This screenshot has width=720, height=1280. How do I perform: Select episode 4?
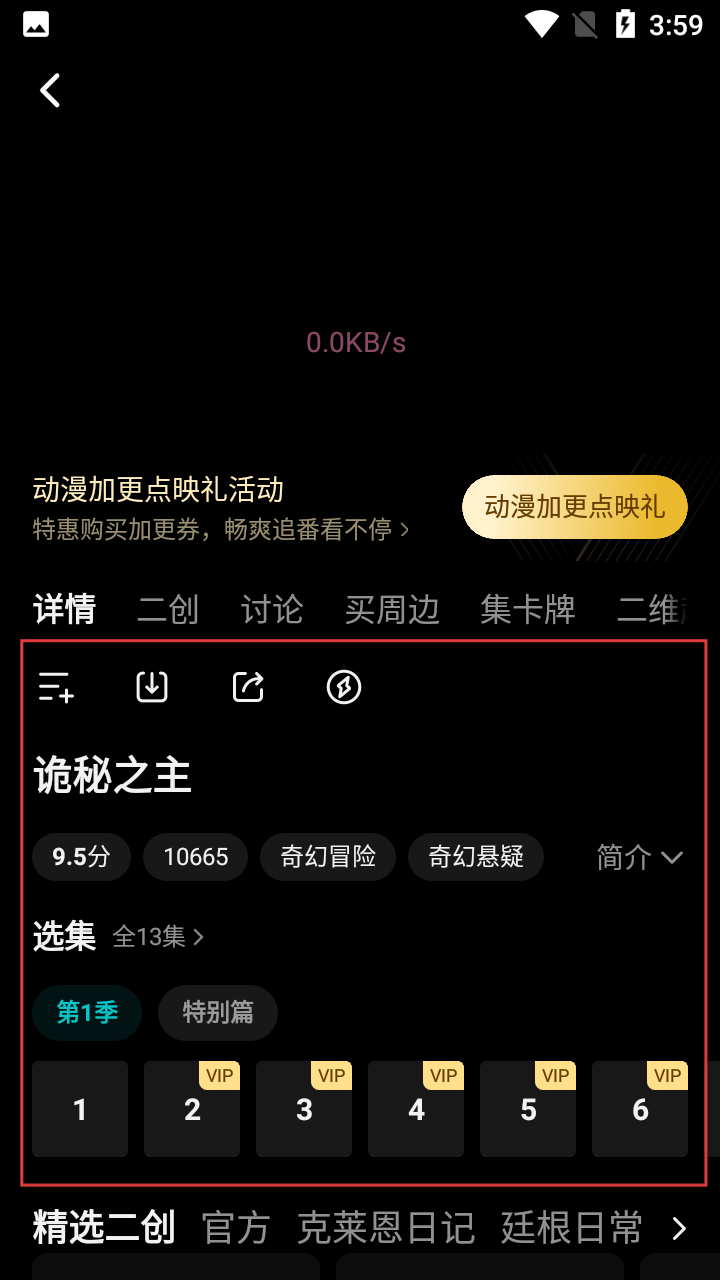[416, 1109]
